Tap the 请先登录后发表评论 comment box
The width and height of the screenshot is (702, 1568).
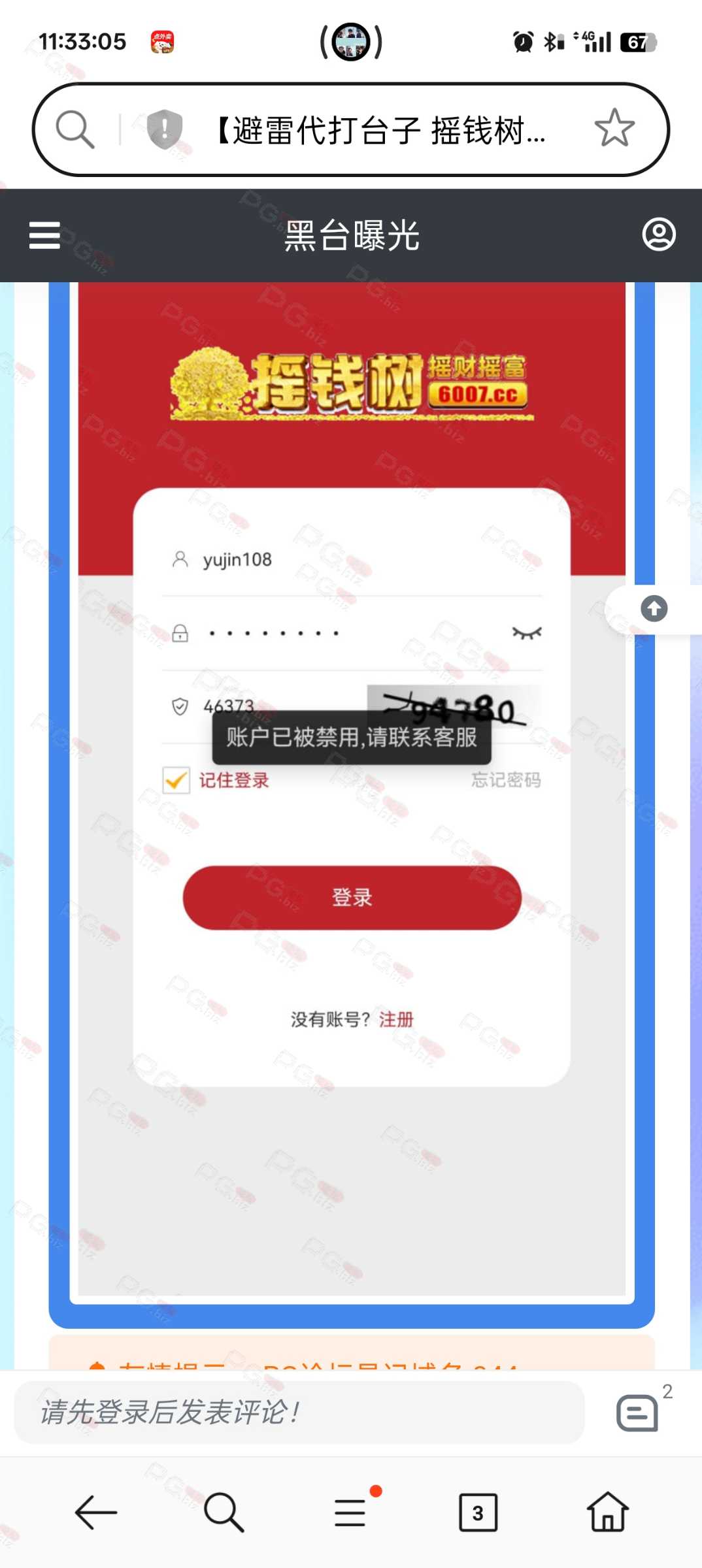[299, 1413]
